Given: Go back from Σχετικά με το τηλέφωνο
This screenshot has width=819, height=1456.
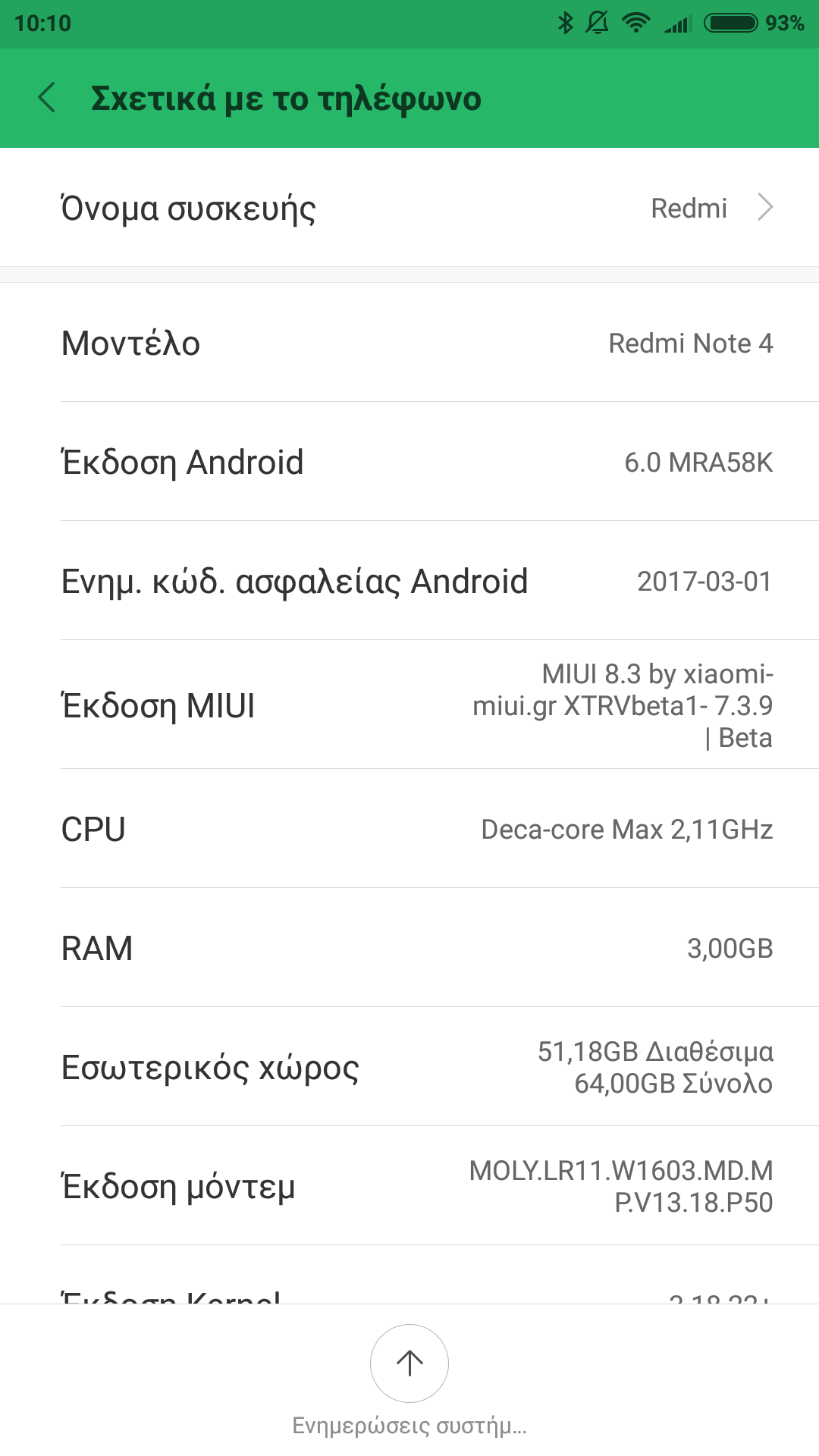Looking at the screenshot, I should tap(47, 99).
